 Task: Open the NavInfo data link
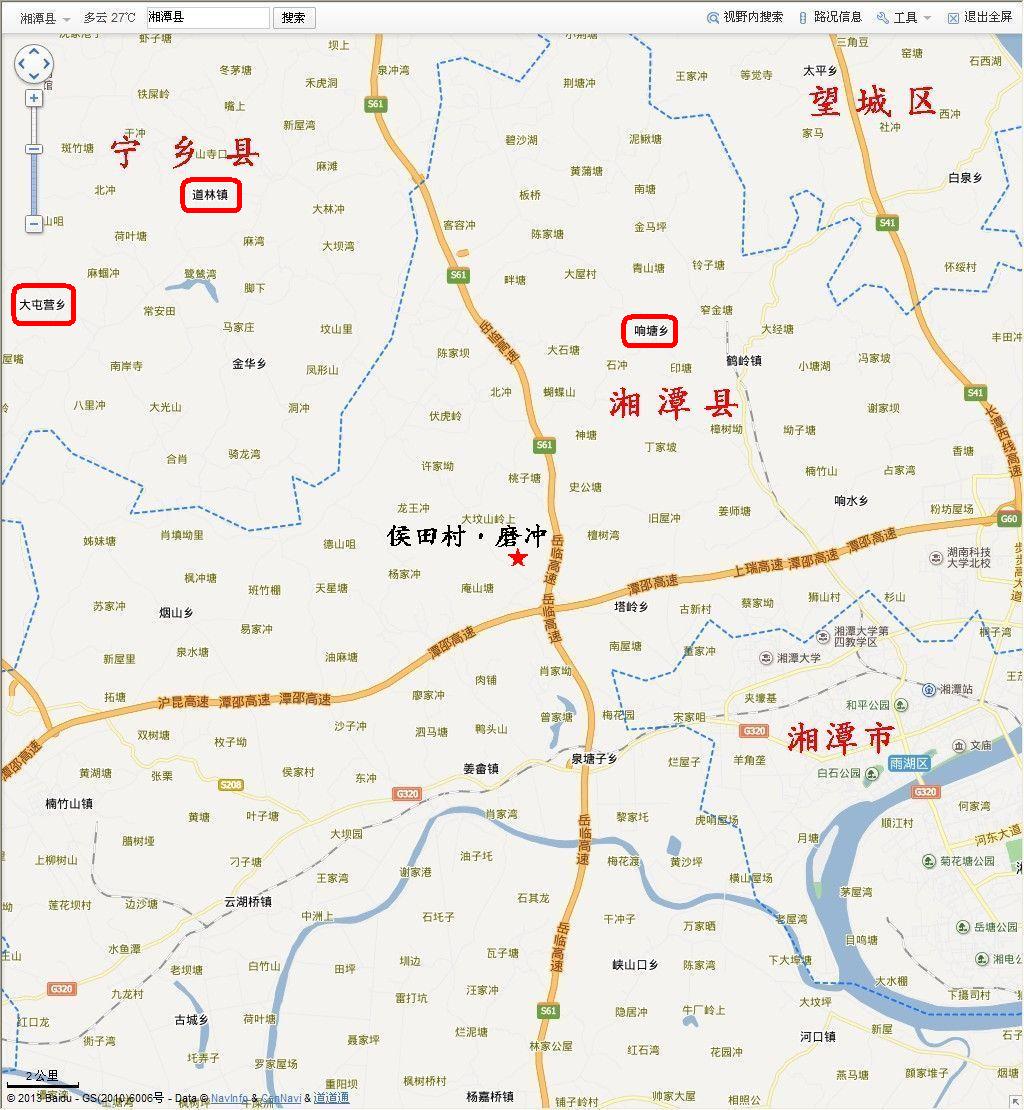click(x=229, y=1098)
